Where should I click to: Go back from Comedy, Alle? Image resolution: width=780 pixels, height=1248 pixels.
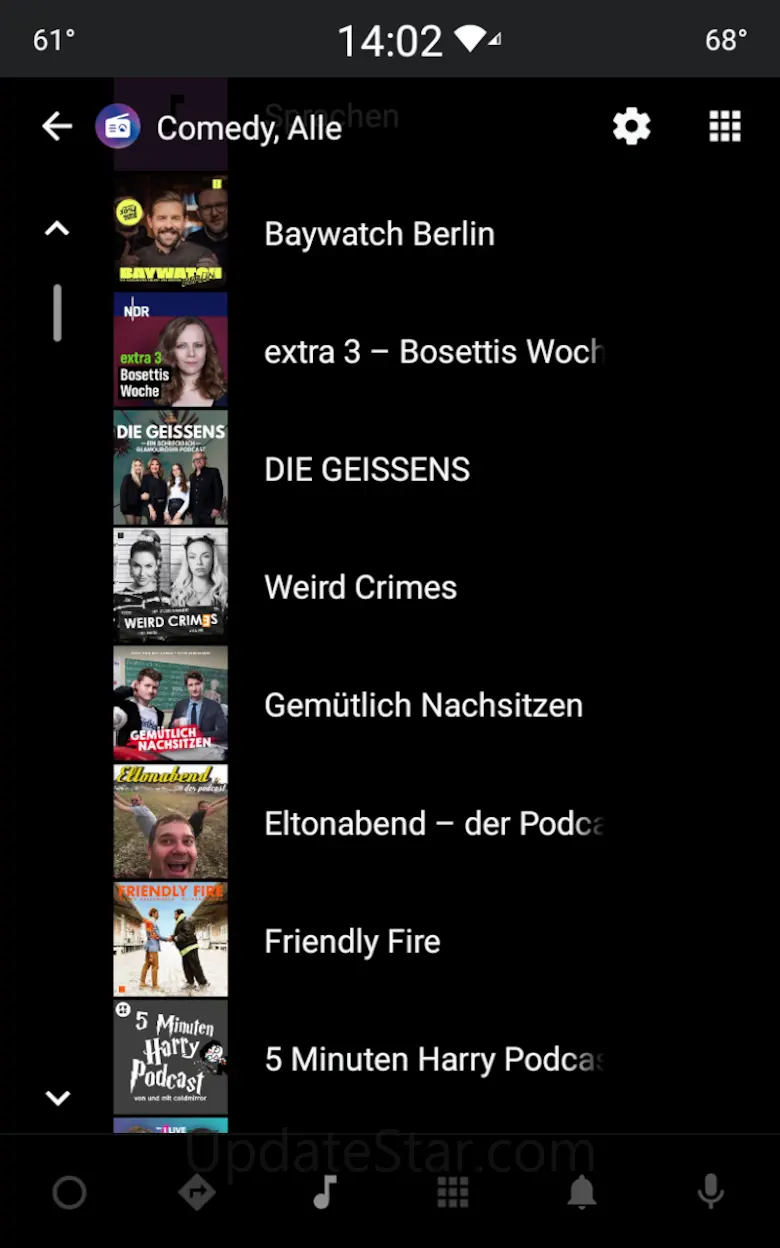pos(57,127)
